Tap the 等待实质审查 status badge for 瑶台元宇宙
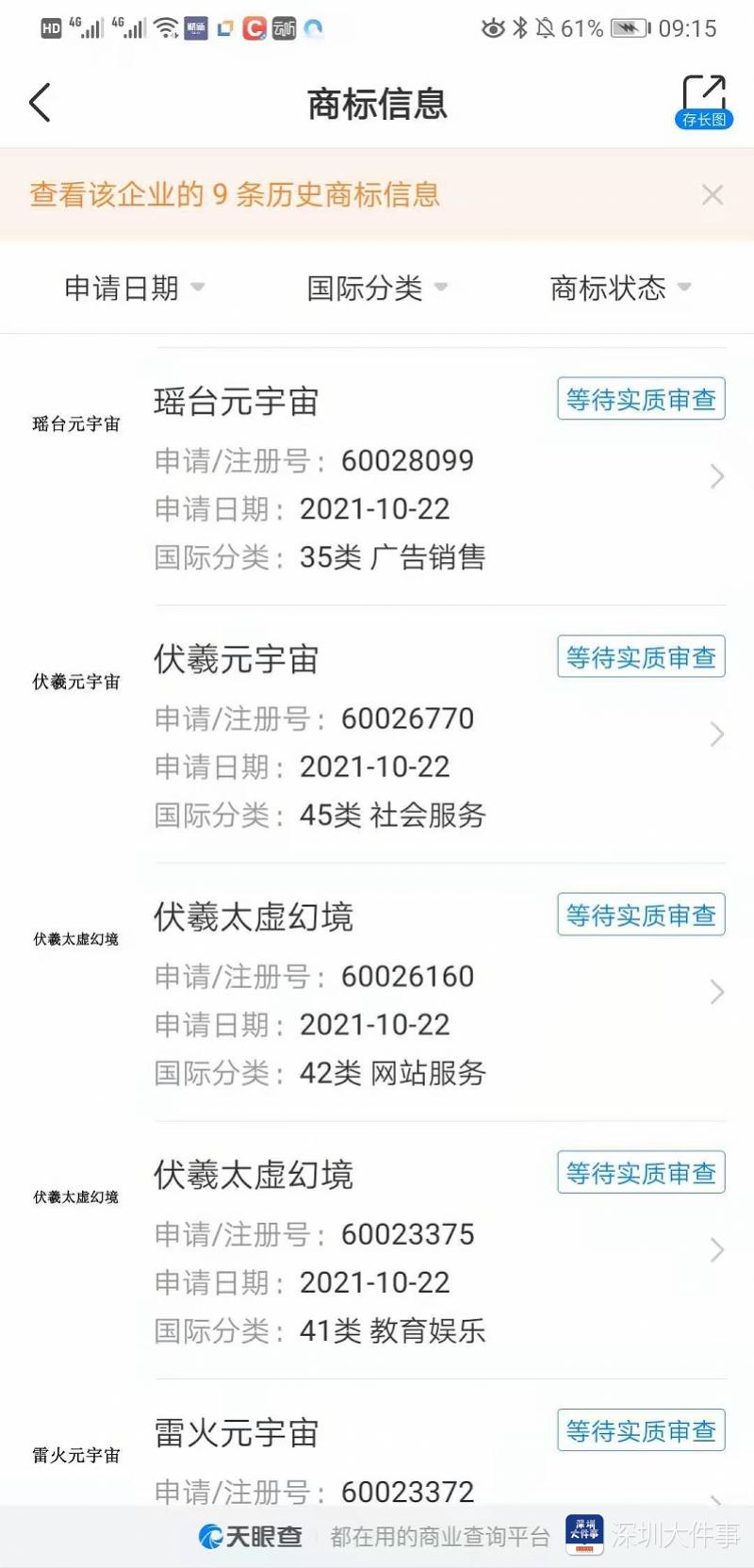The width and height of the screenshot is (754, 1568). [640, 398]
